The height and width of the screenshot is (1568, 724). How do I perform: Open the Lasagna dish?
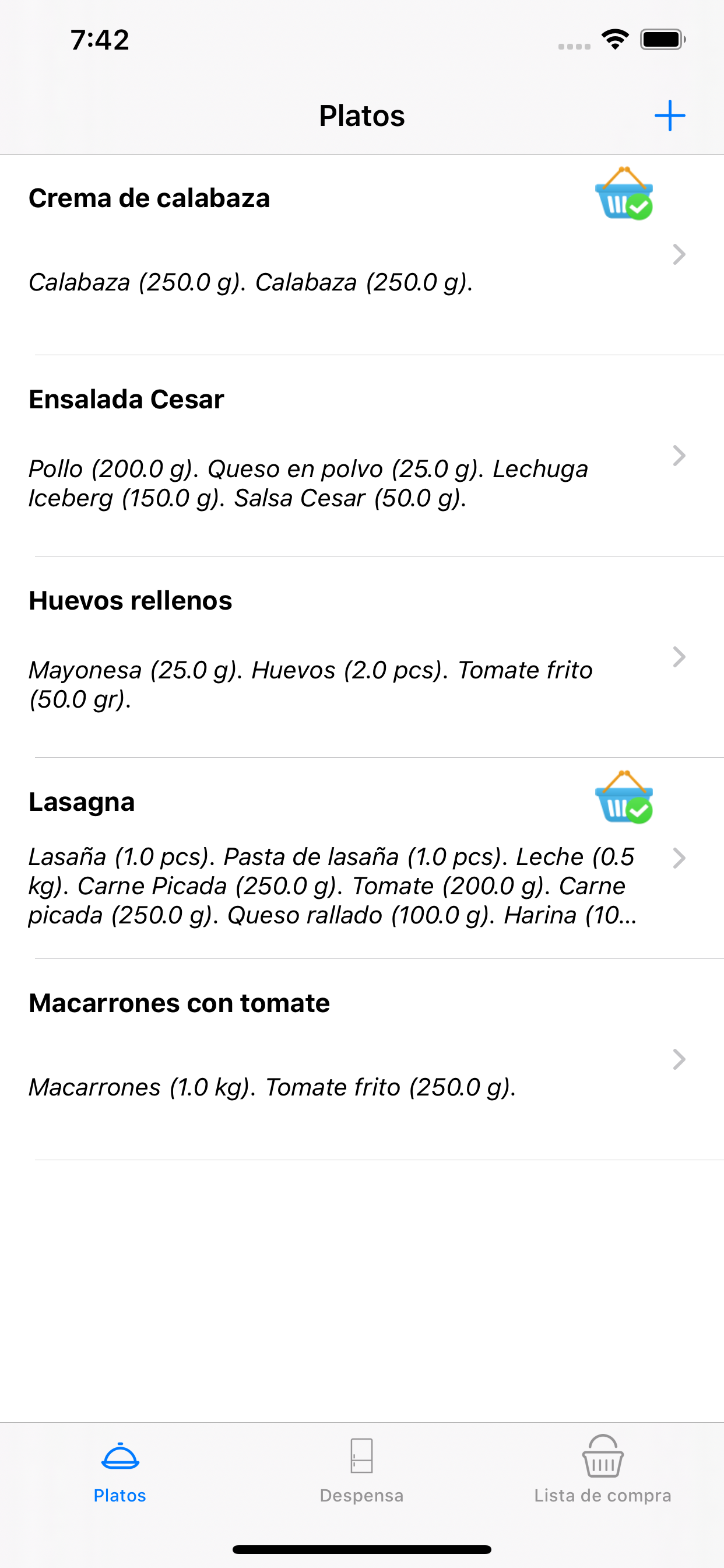(362, 858)
